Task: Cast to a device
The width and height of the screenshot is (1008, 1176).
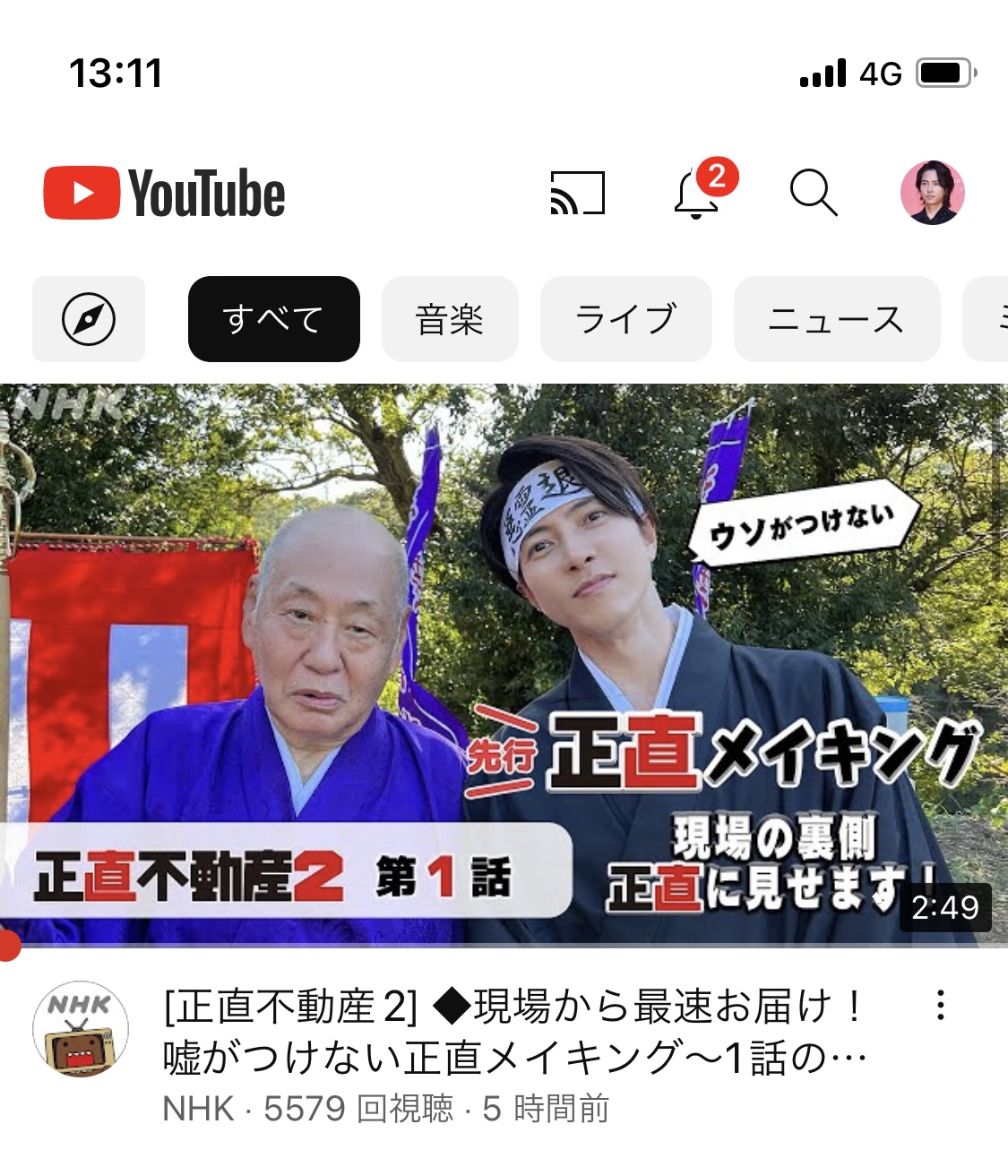Action: [578, 193]
